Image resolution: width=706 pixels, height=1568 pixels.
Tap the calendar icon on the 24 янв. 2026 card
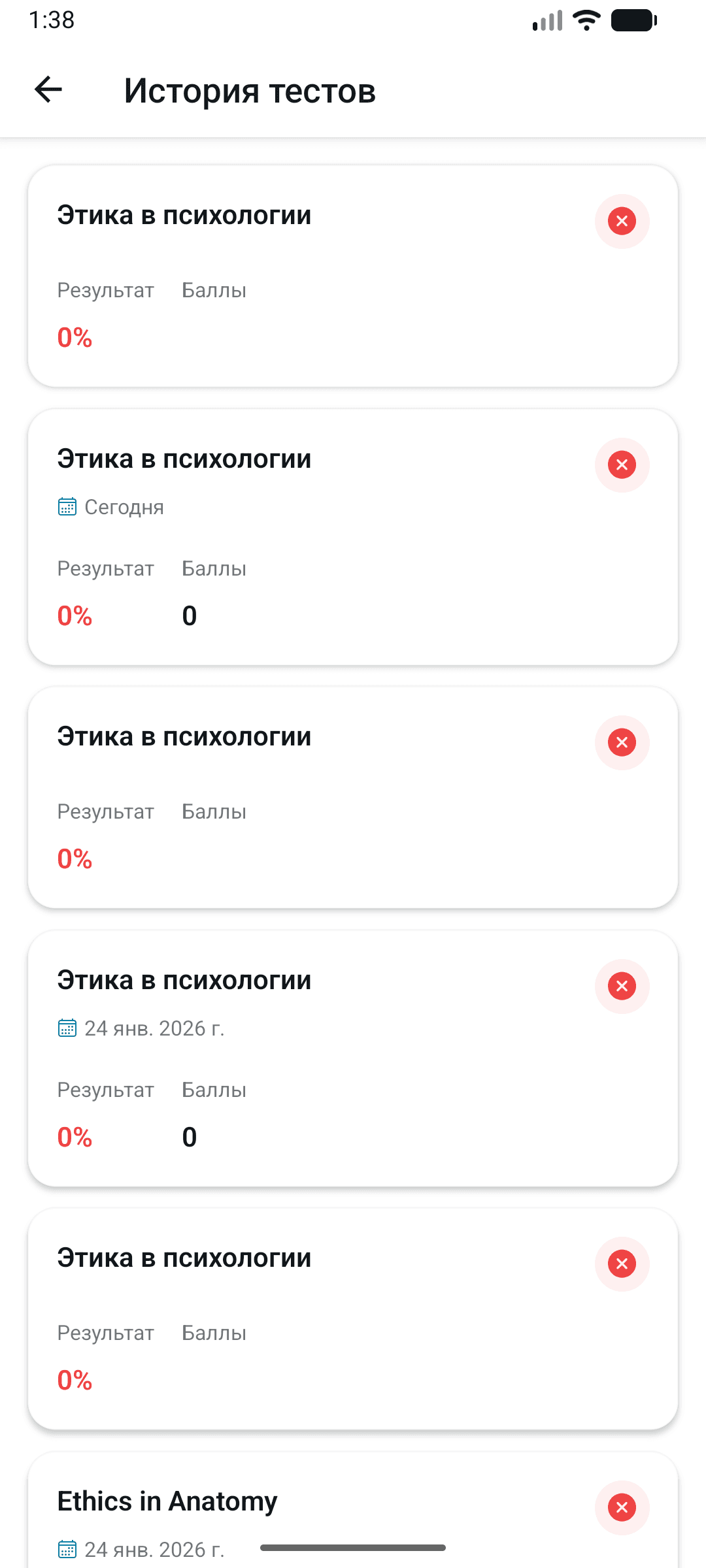(x=67, y=1028)
